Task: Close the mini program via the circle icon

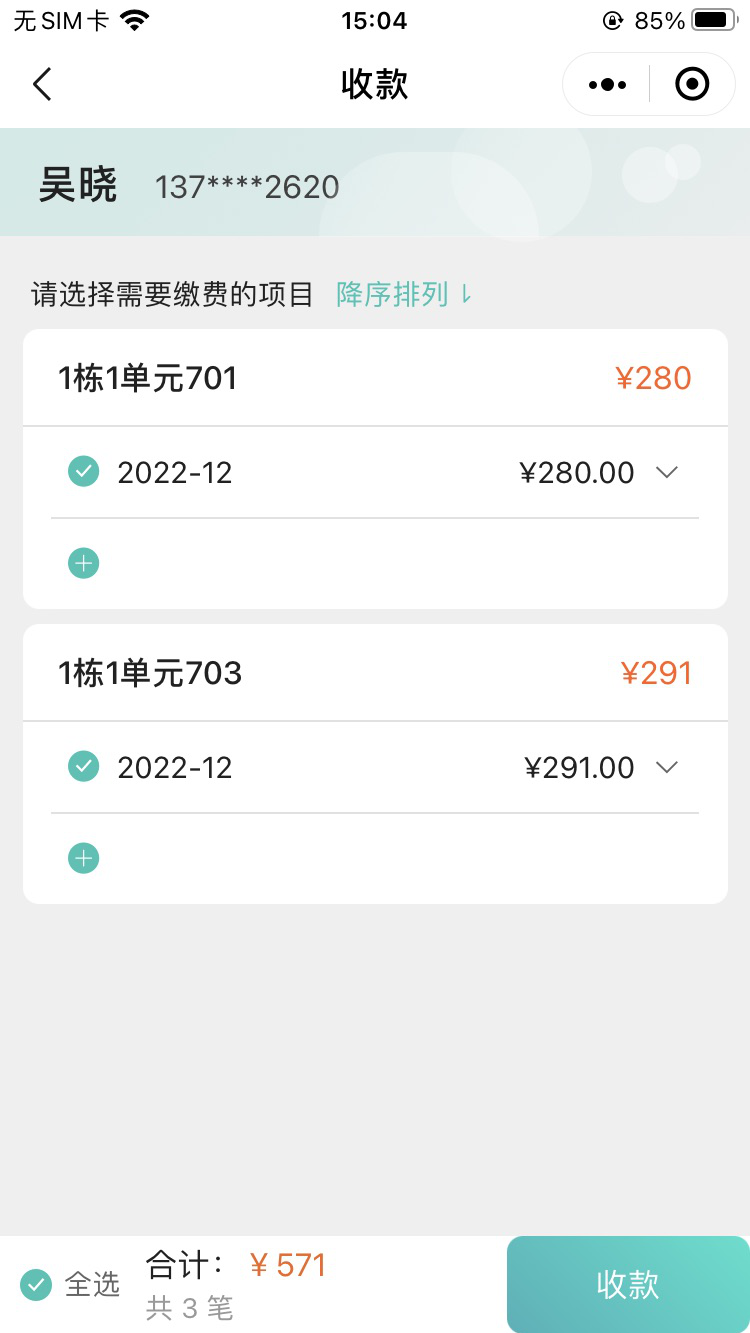Action: tap(692, 85)
